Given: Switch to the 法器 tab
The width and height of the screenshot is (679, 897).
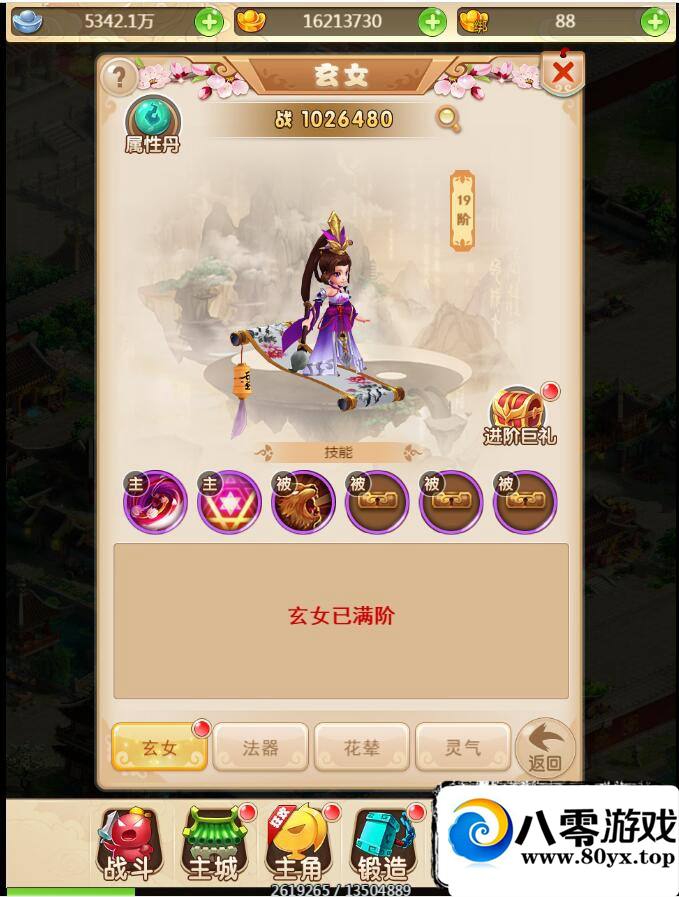Looking at the screenshot, I should tap(260, 747).
